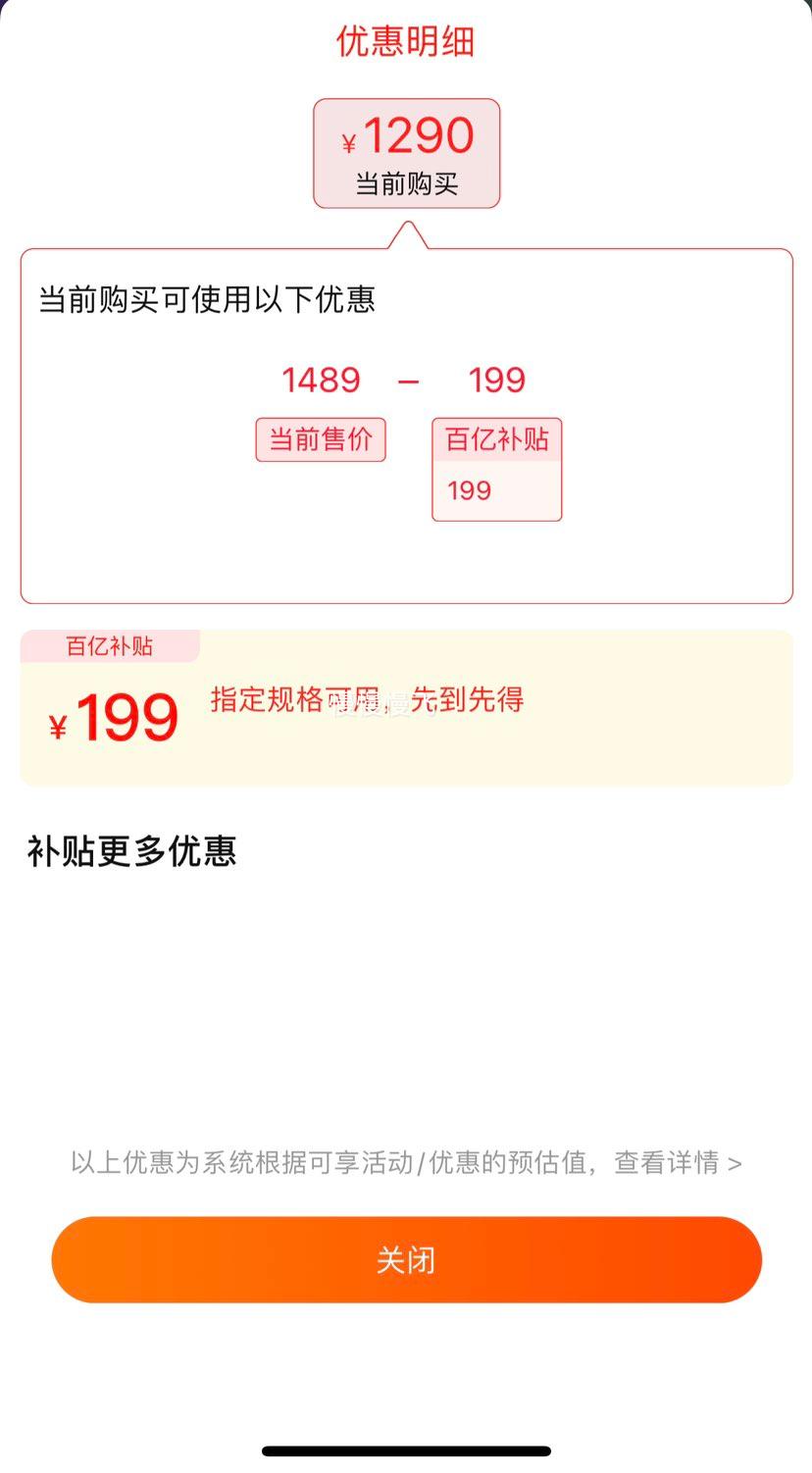The image size is (812, 1473).
Task: Tap the ¥1290 当前购买 price badge
Action: click(x=406, y=152)
